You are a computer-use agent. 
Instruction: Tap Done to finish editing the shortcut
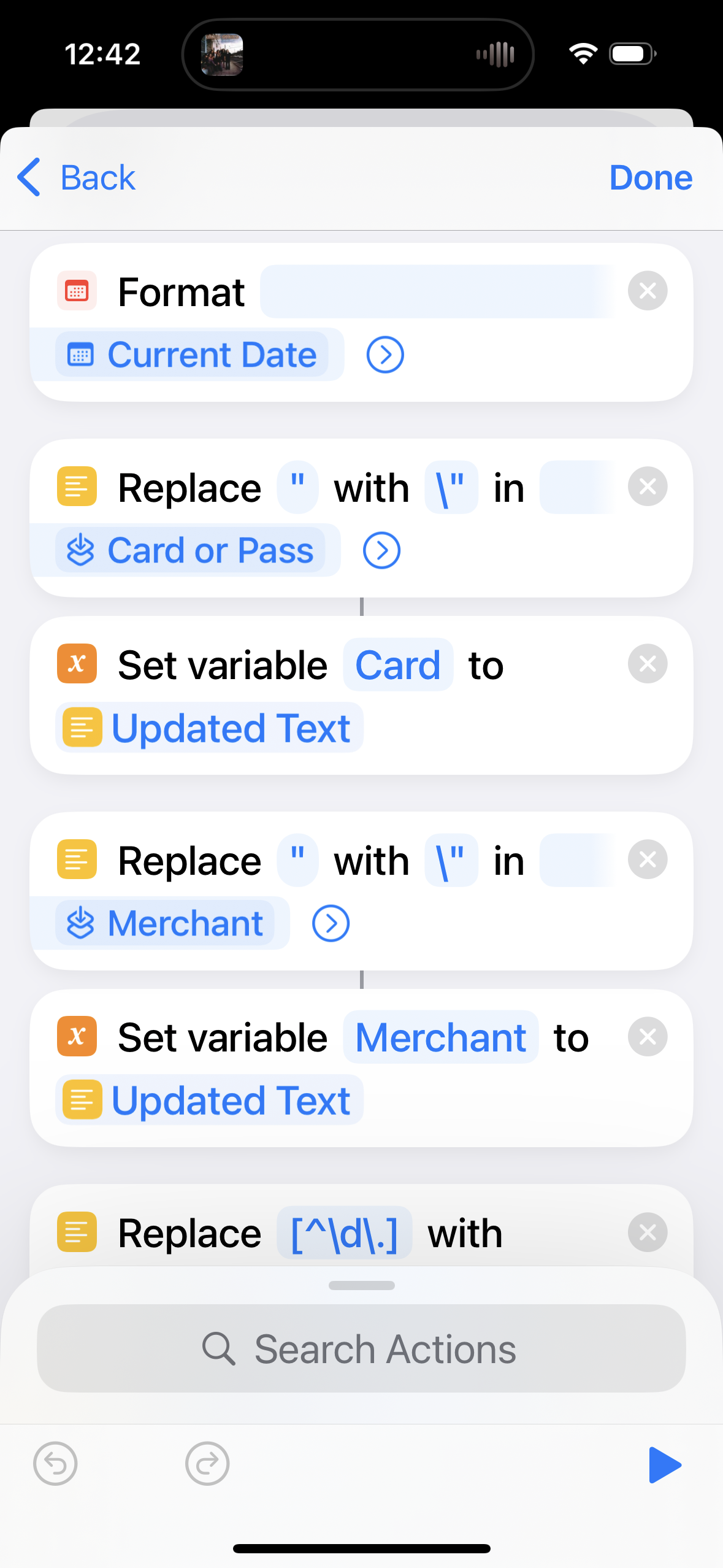(x=650, y=178)
